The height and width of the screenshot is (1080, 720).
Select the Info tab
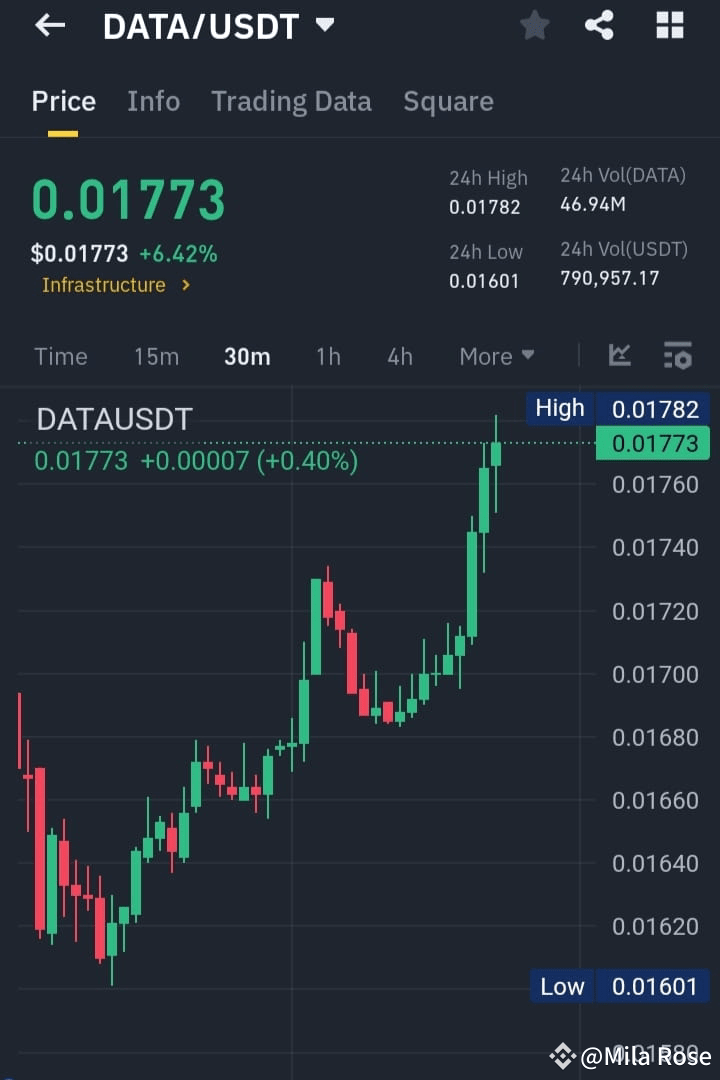[x=153, y=101]
